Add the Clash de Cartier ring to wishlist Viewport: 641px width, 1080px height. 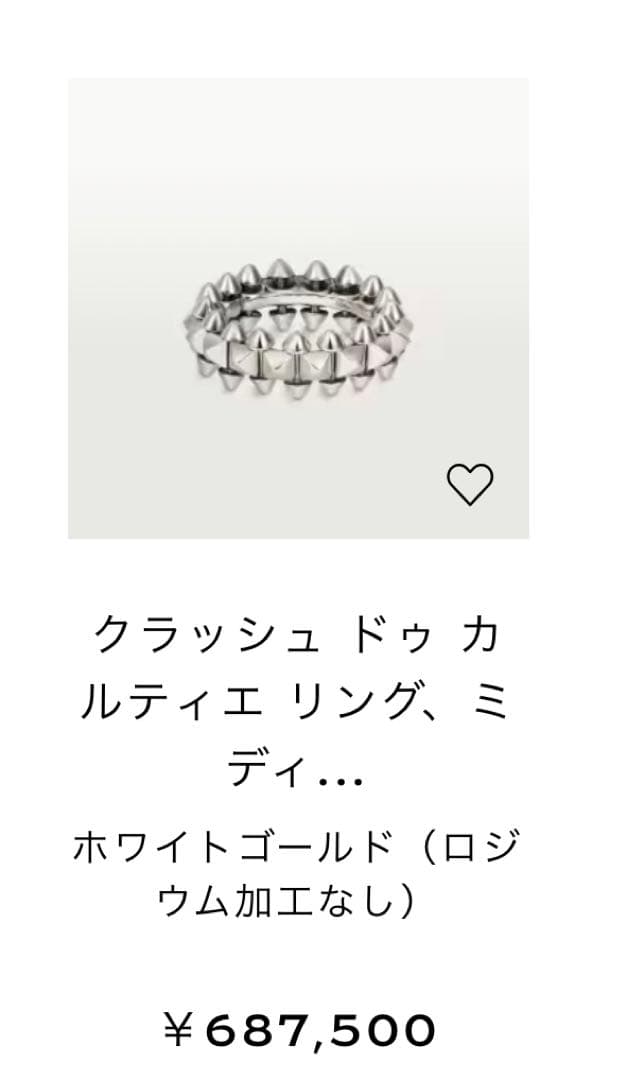[469, 485]
